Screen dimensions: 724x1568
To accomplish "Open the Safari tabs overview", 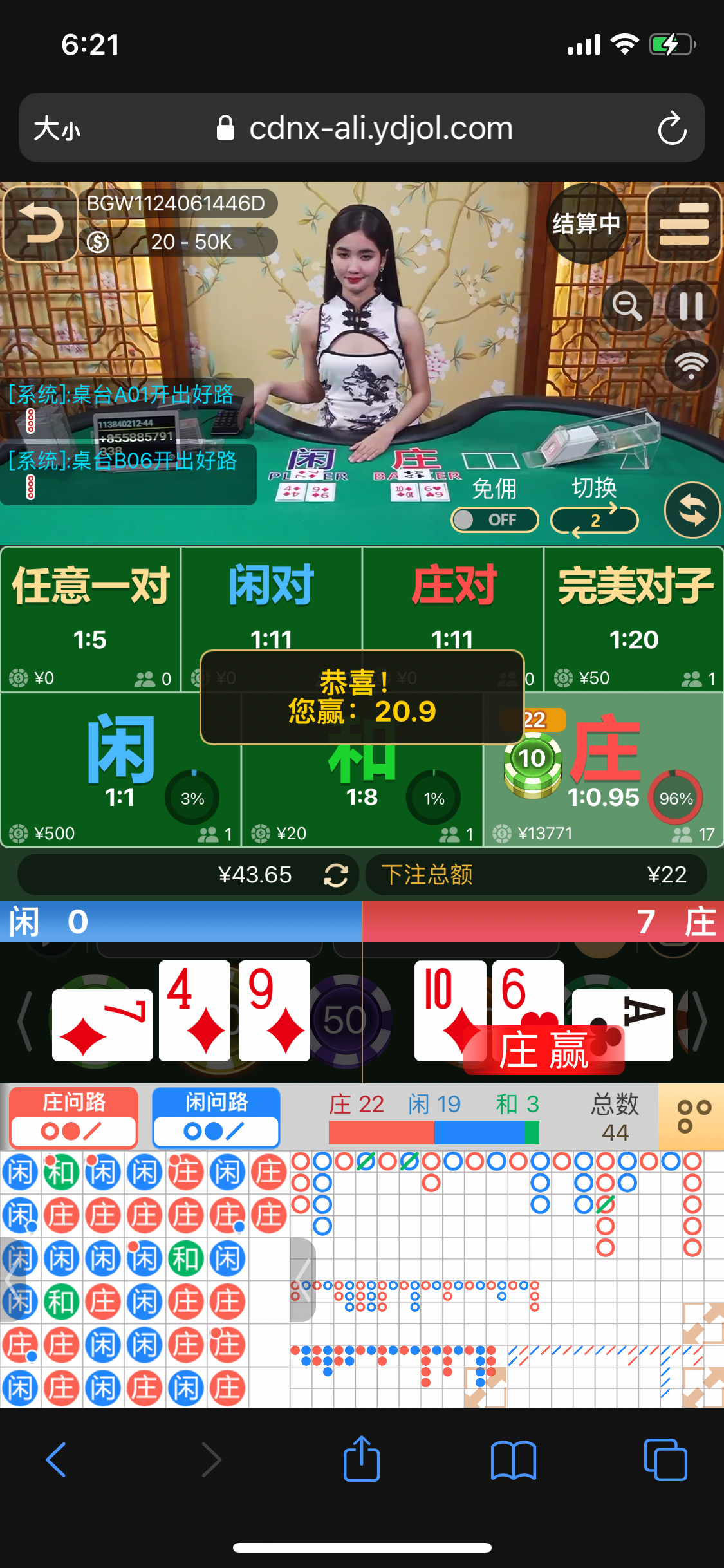I will (x=665, y=1459).
